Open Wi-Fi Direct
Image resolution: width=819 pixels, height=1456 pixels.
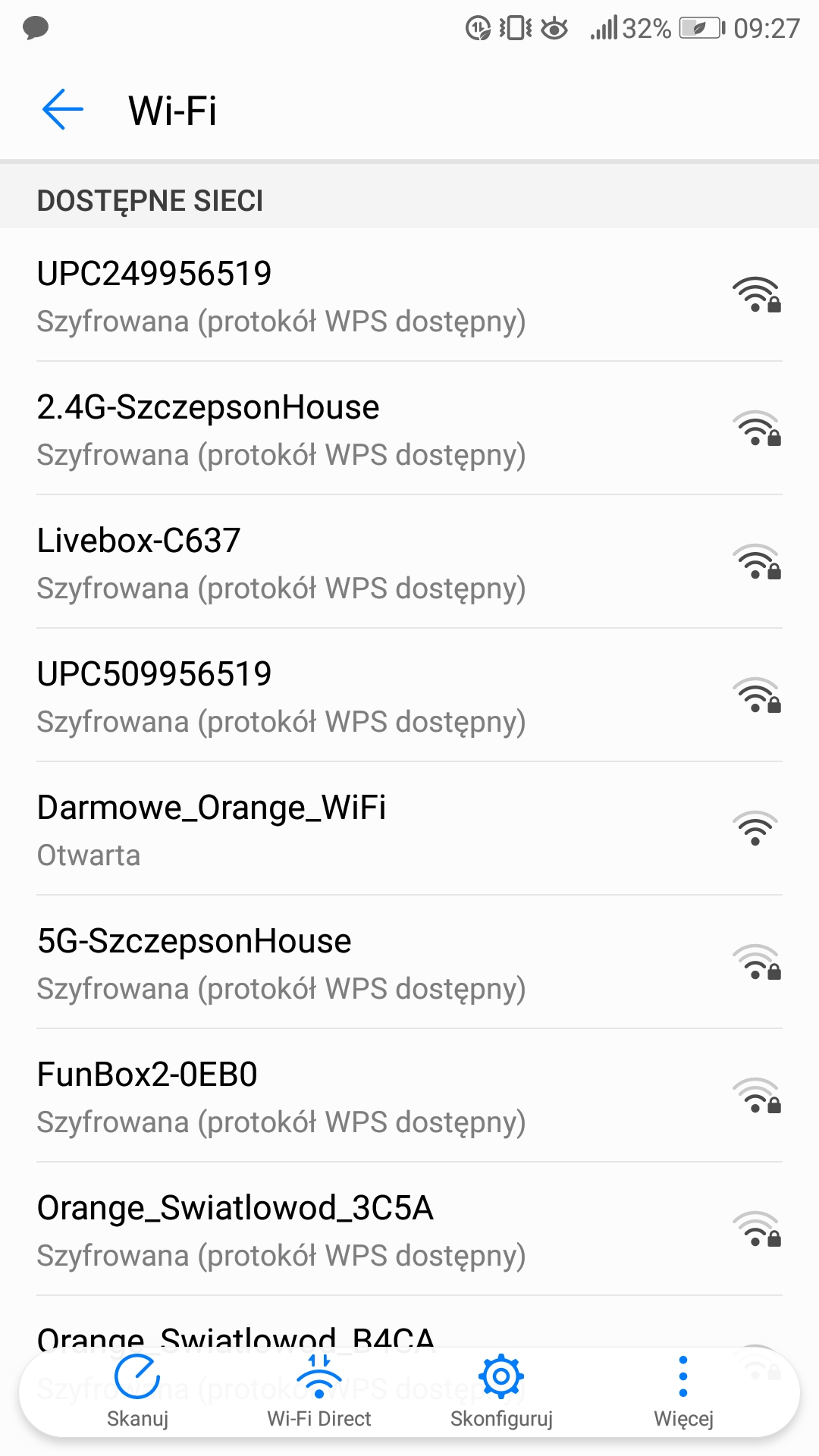point(319,1392)
